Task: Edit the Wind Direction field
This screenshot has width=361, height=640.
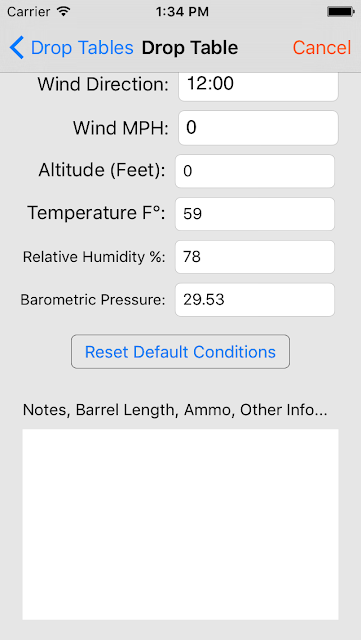Action: click(x=258, y=87)
